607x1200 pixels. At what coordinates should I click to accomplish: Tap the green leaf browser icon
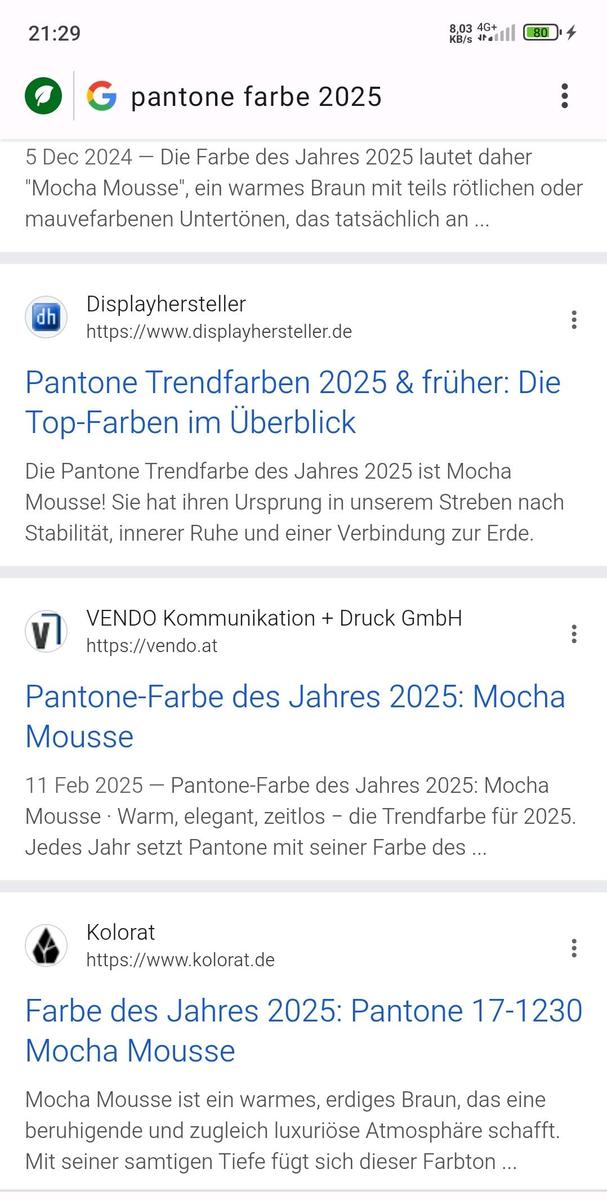tap(43, 96)
